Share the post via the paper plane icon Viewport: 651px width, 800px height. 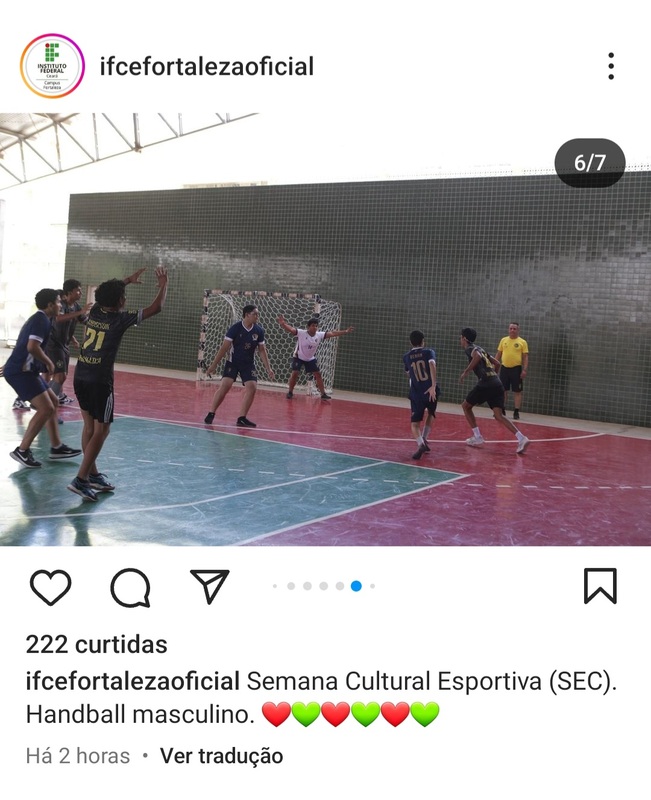click(x=210, y=586)
